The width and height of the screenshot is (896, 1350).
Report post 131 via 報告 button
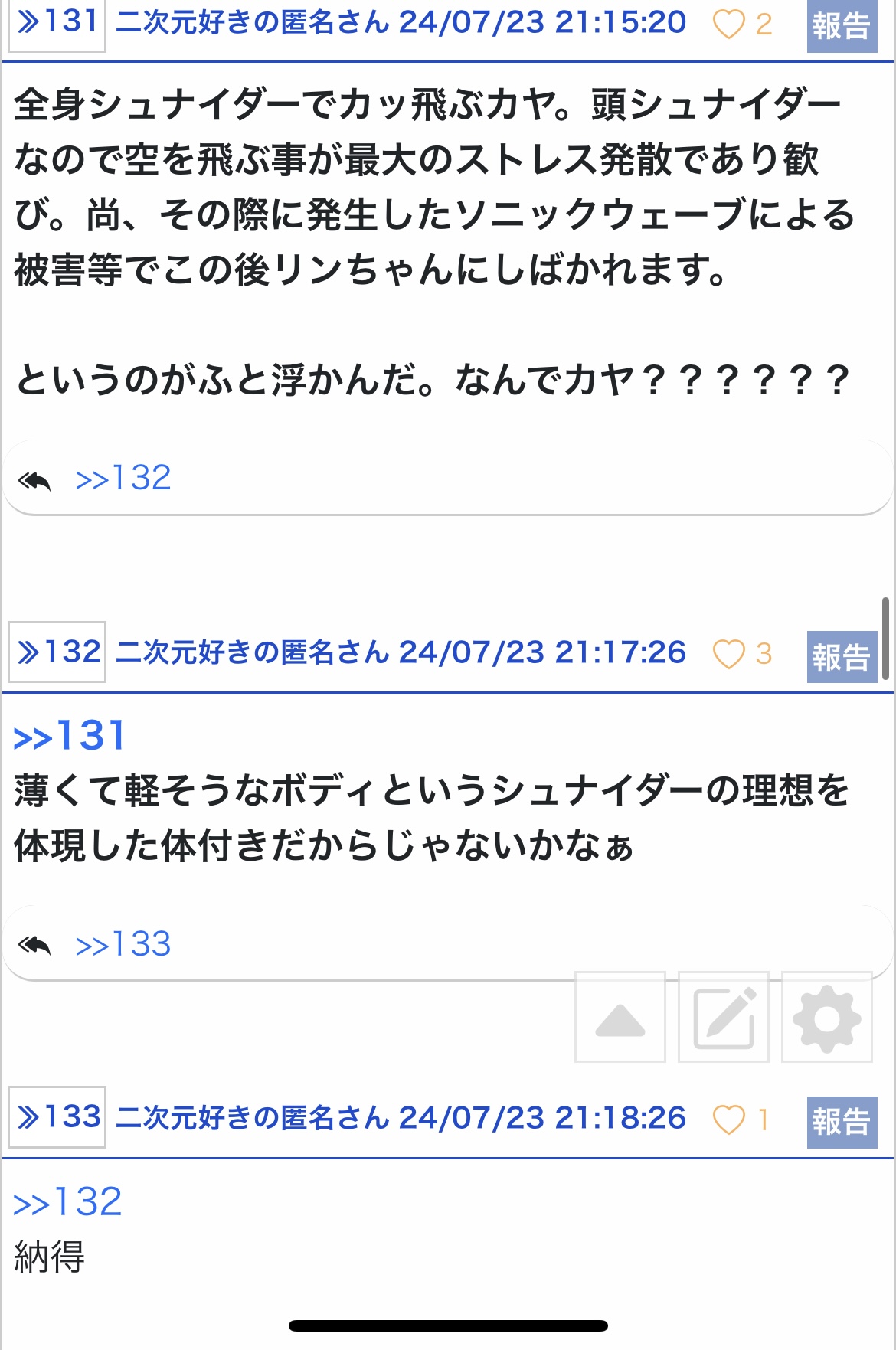coord(842,26)
